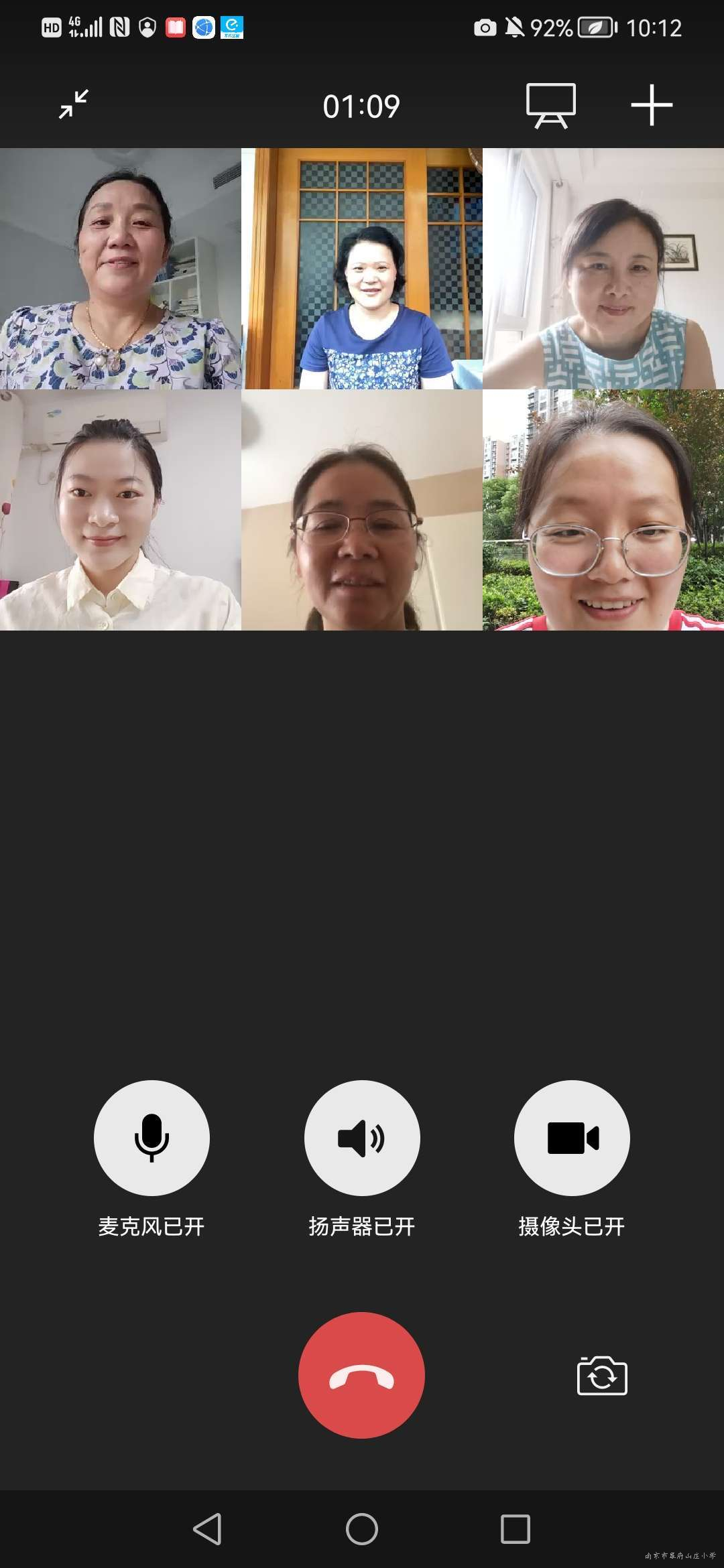Hang up the call
This screenshot has width=724, height=1568.
[361, 1375]
